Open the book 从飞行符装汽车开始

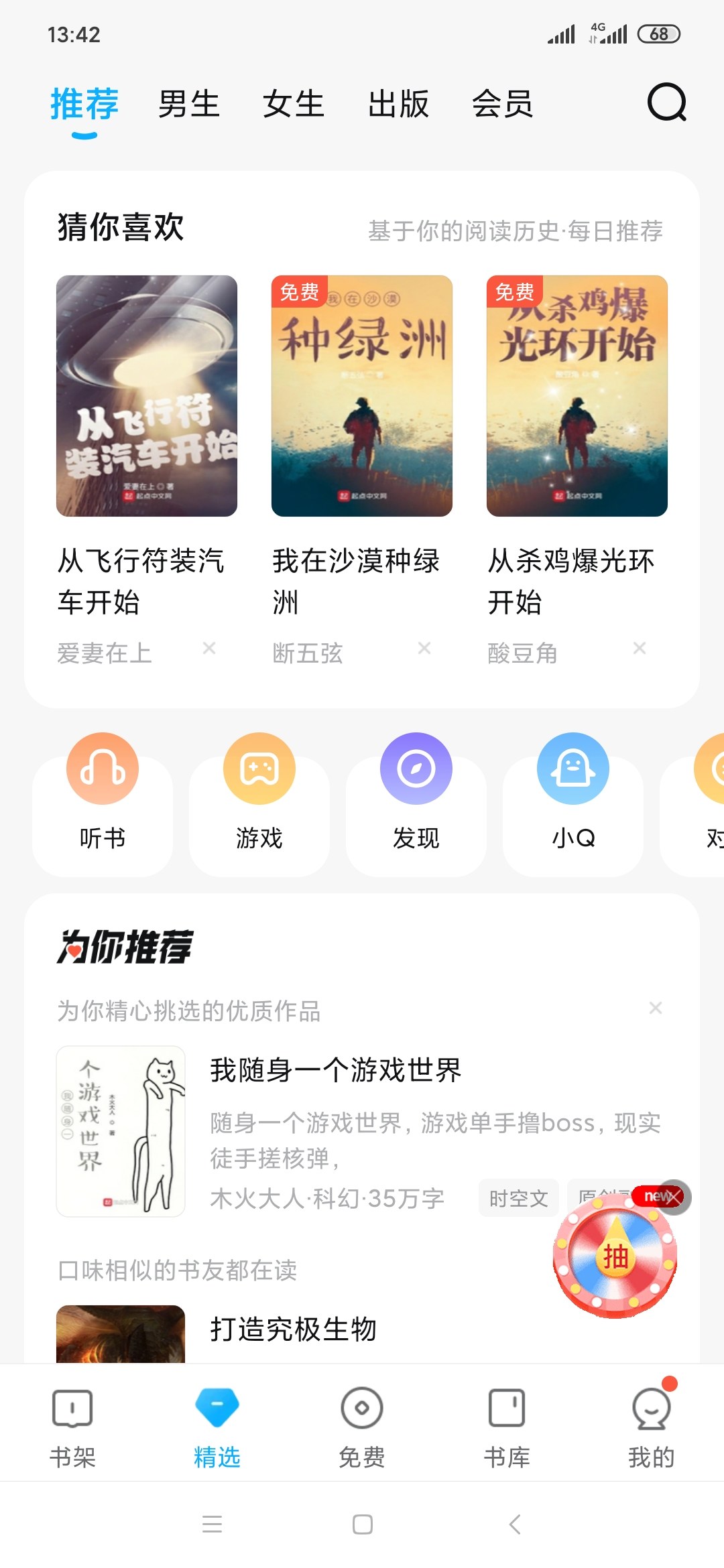point(147,395)
